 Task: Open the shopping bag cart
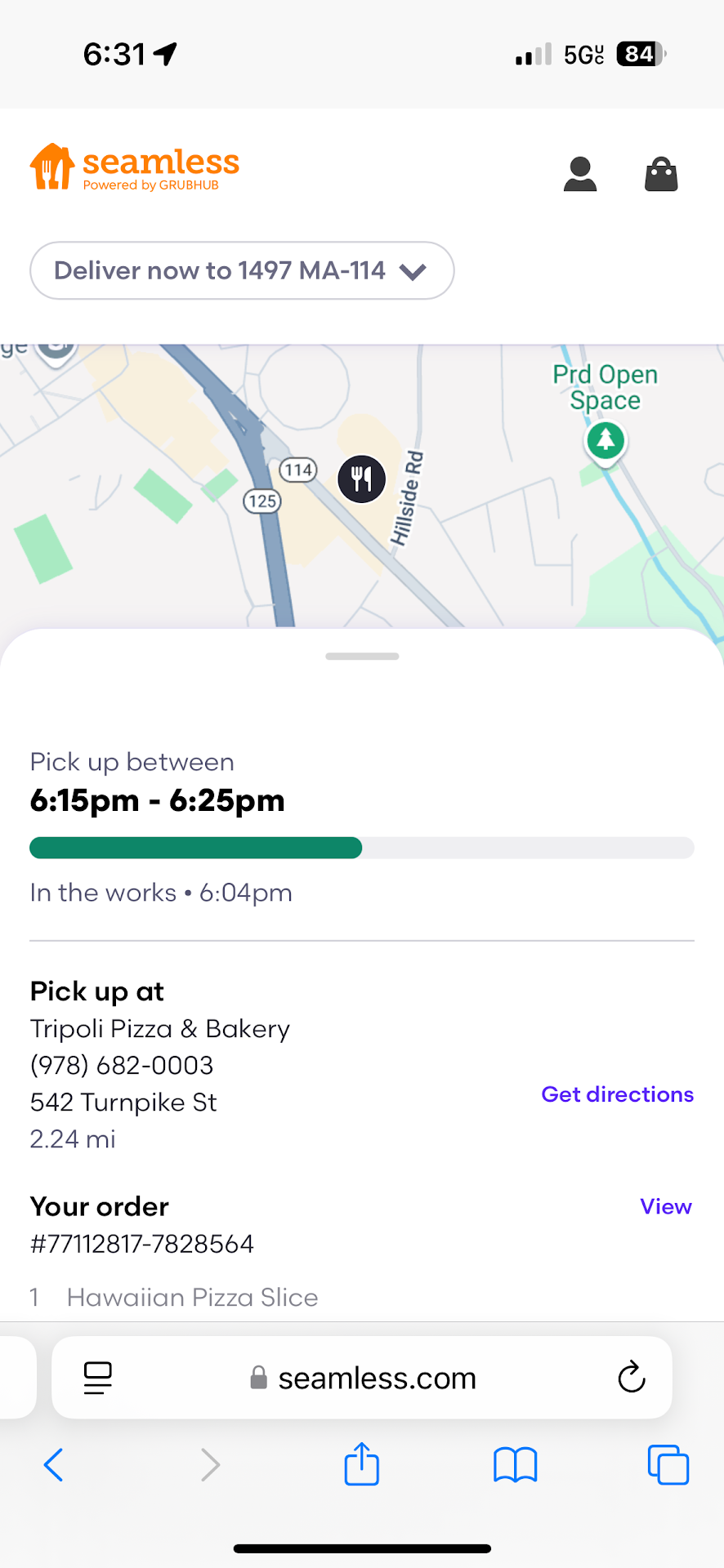tap(661, 174)
